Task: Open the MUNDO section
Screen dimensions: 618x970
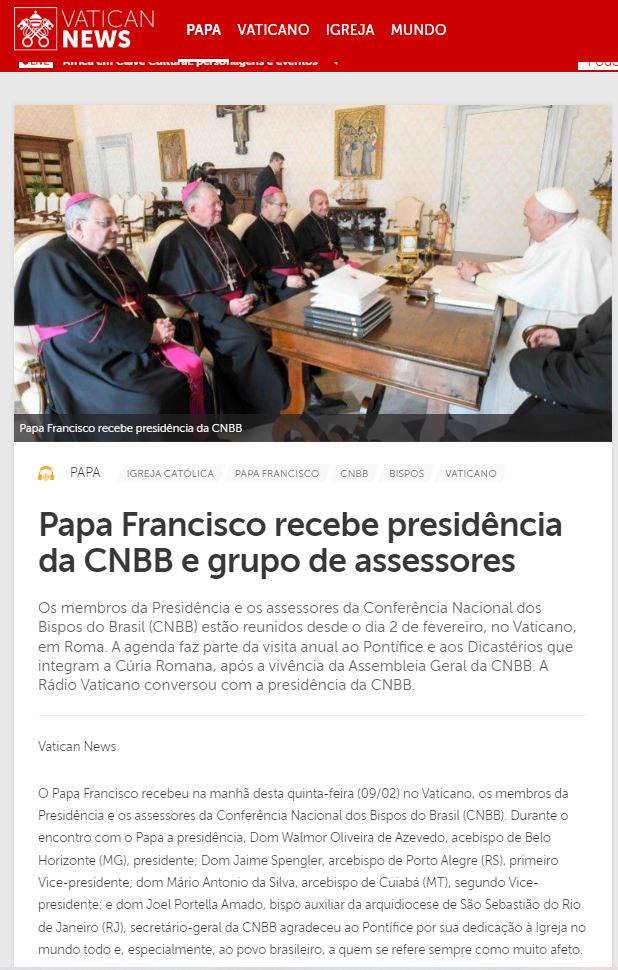Action: pos(418,30)
